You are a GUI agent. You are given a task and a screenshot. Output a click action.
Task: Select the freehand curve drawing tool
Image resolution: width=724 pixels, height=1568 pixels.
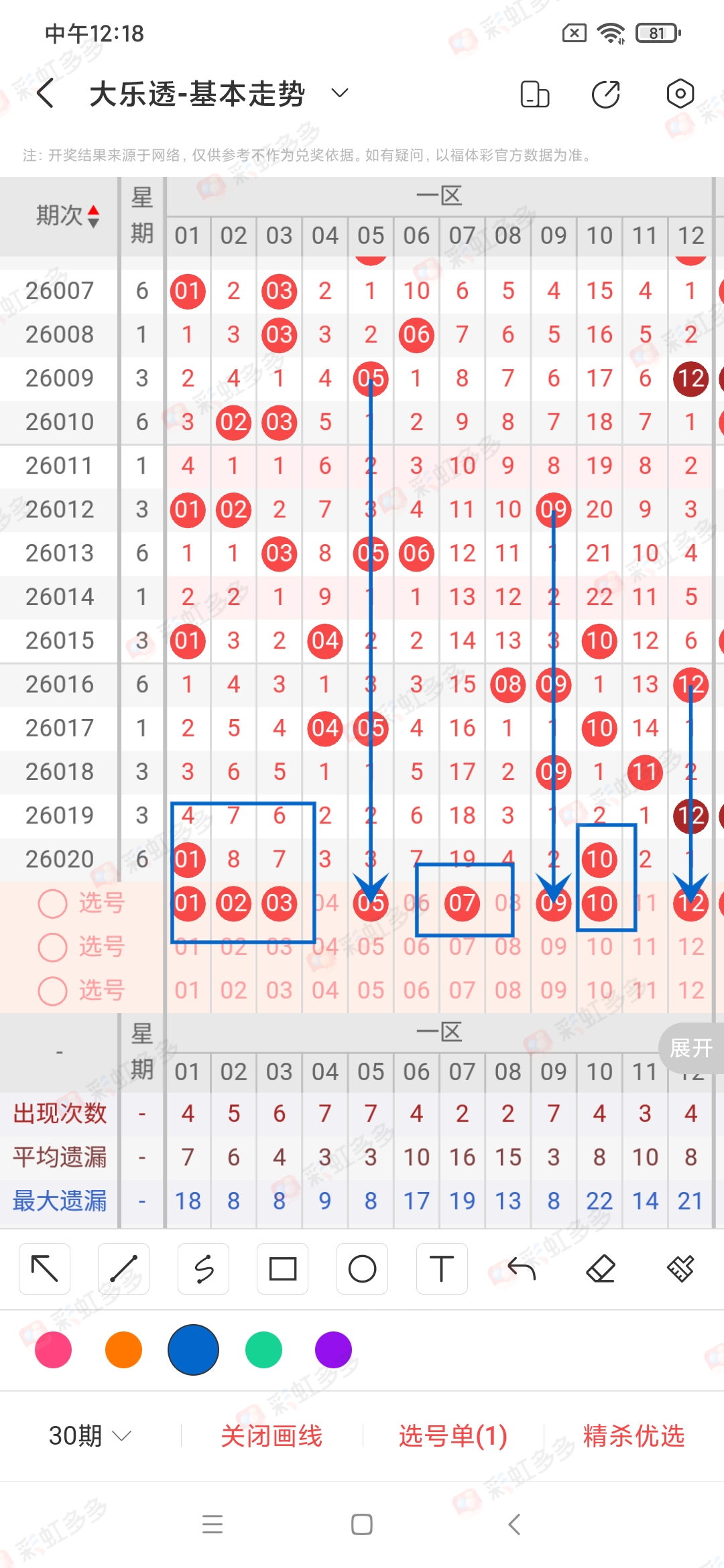coord(203,1268)
